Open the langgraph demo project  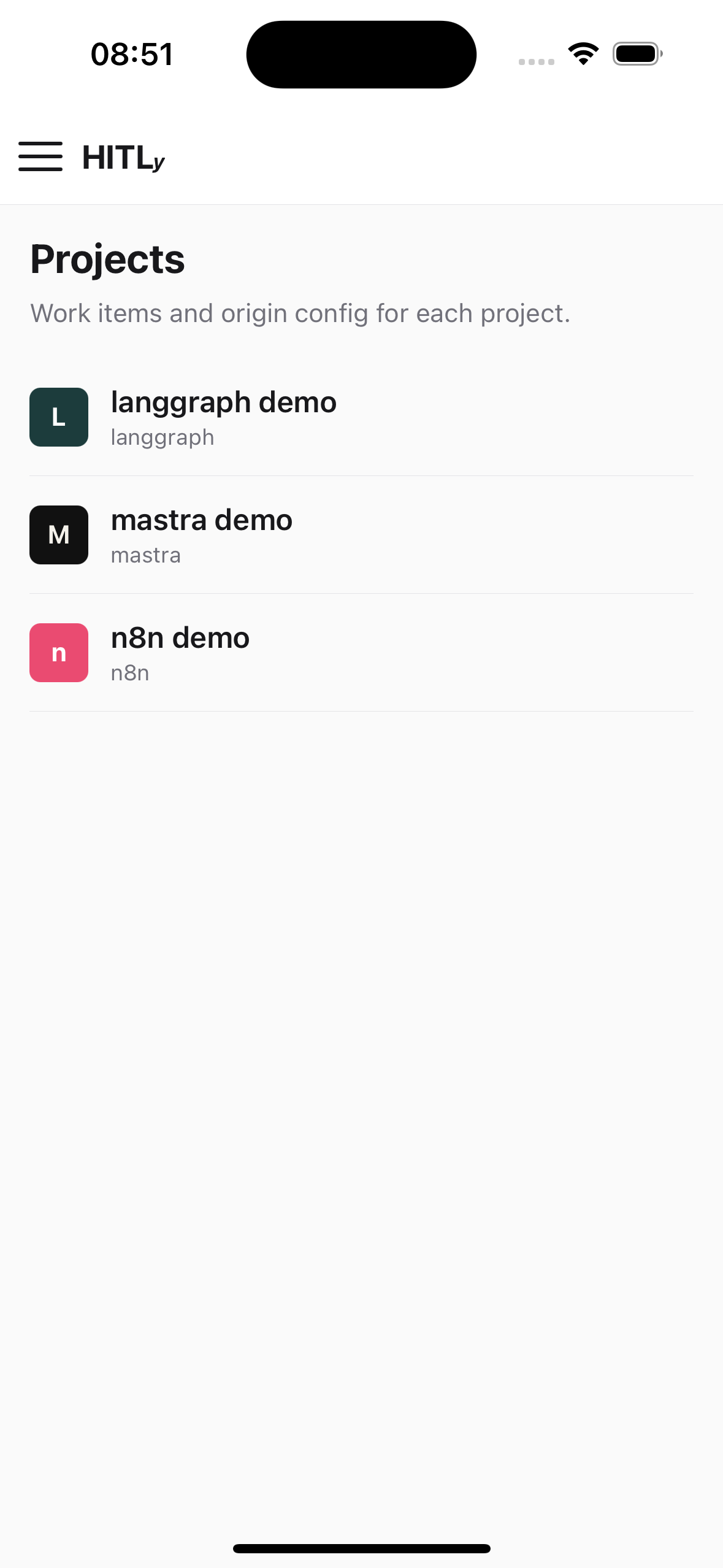coord(361,417)
